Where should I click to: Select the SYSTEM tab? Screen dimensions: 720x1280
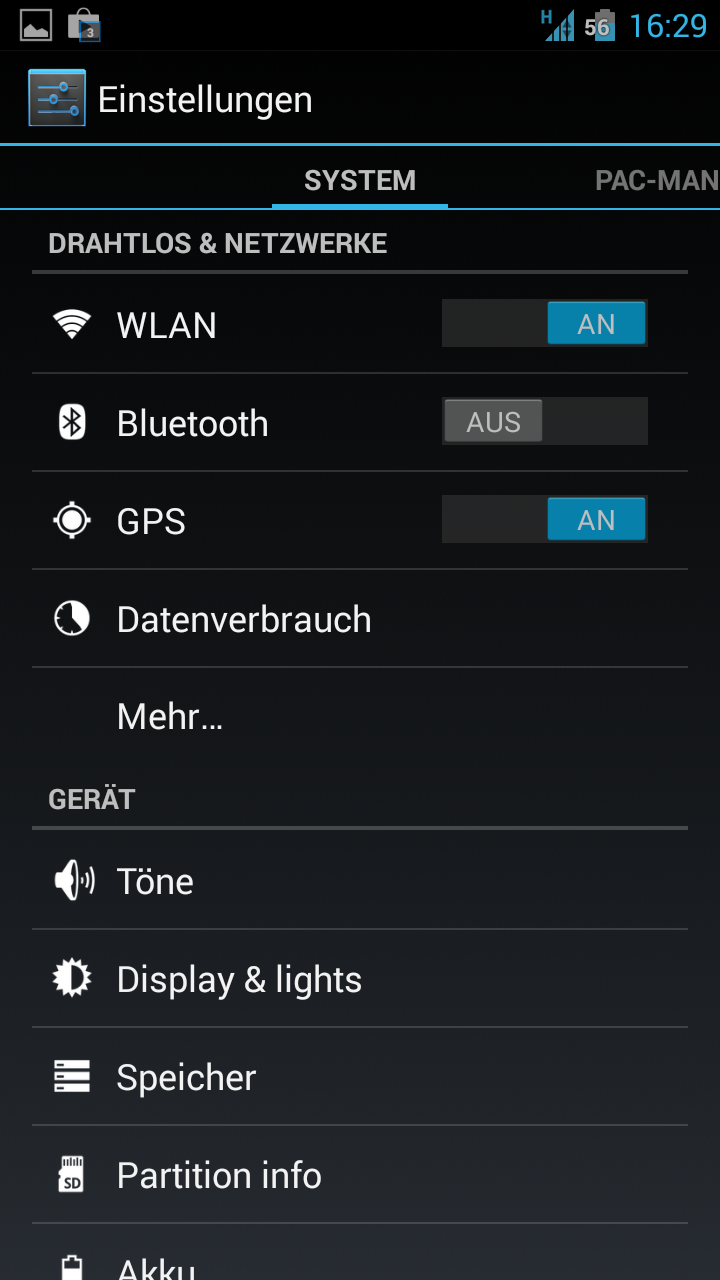pyautogui.click(x=360, y=180)
